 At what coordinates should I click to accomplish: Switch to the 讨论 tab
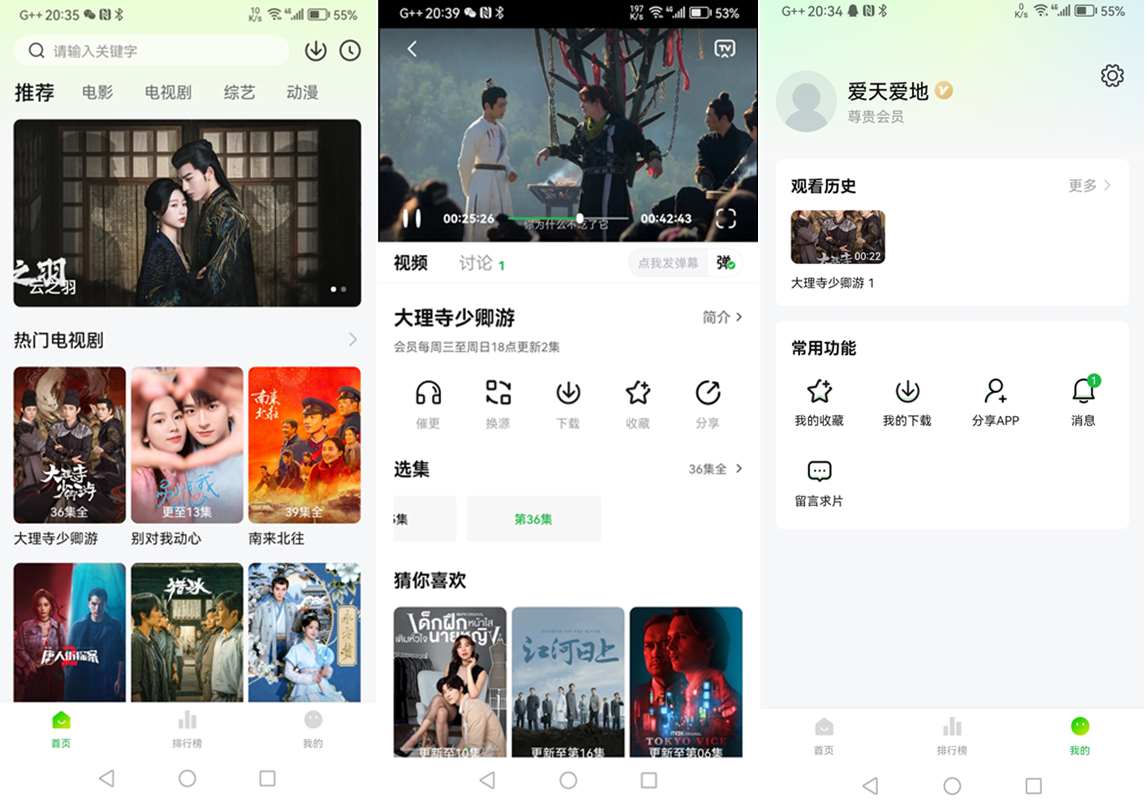pyautogui.click(x=476, y=263)
